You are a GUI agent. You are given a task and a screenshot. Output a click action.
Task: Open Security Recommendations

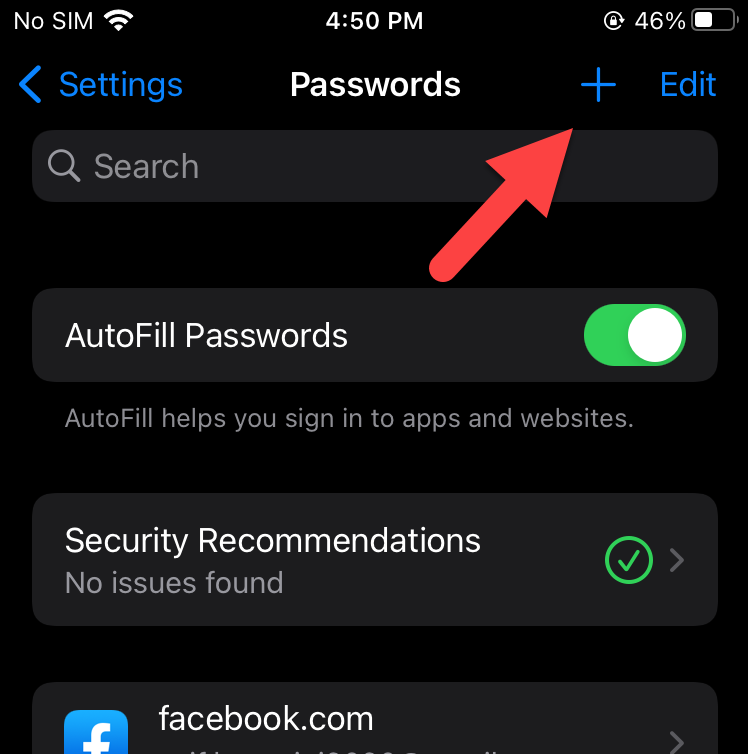pyautogui.click(x=374, y=559)
